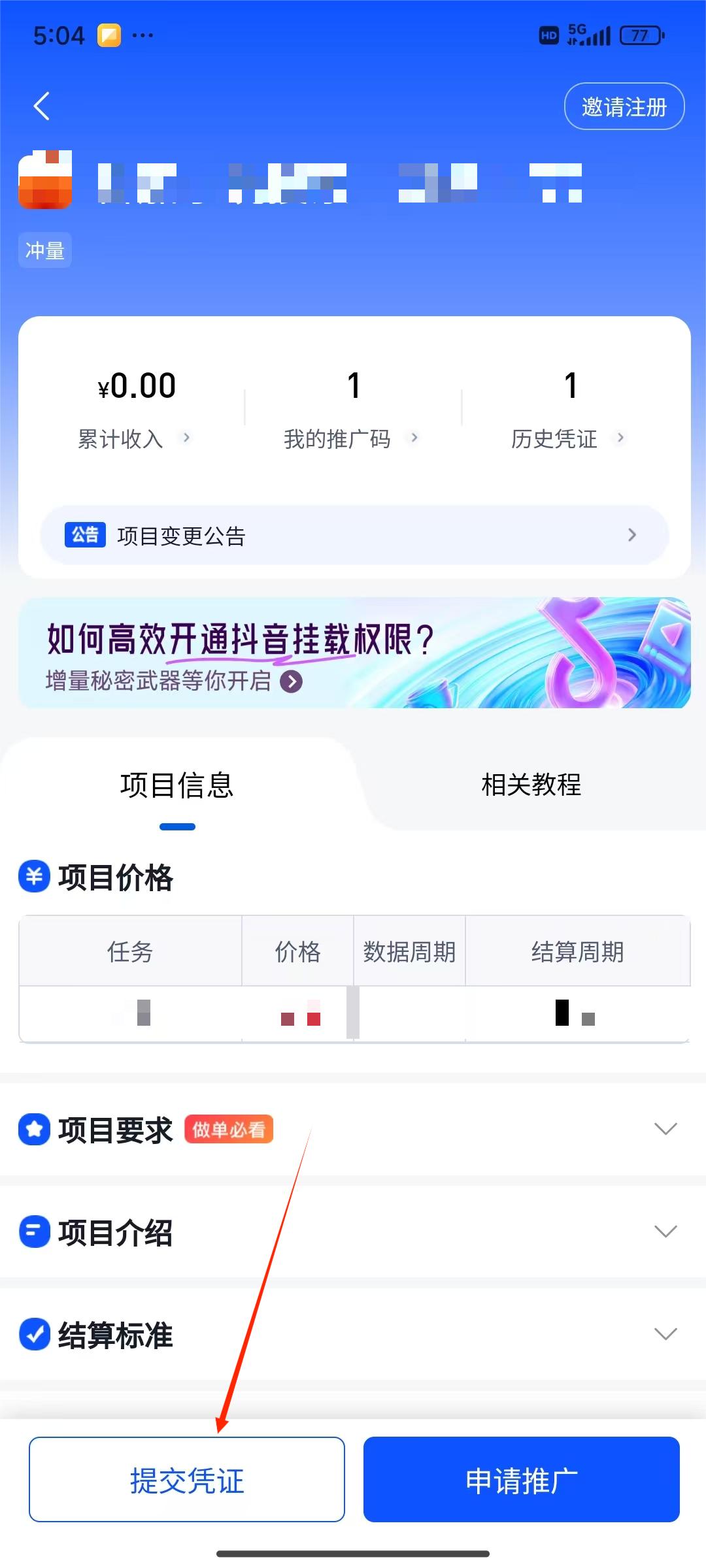This screenshot has height=1568, width=706.
Task: Go back using the top-left arrow
Action: click(x=42, y=106)
